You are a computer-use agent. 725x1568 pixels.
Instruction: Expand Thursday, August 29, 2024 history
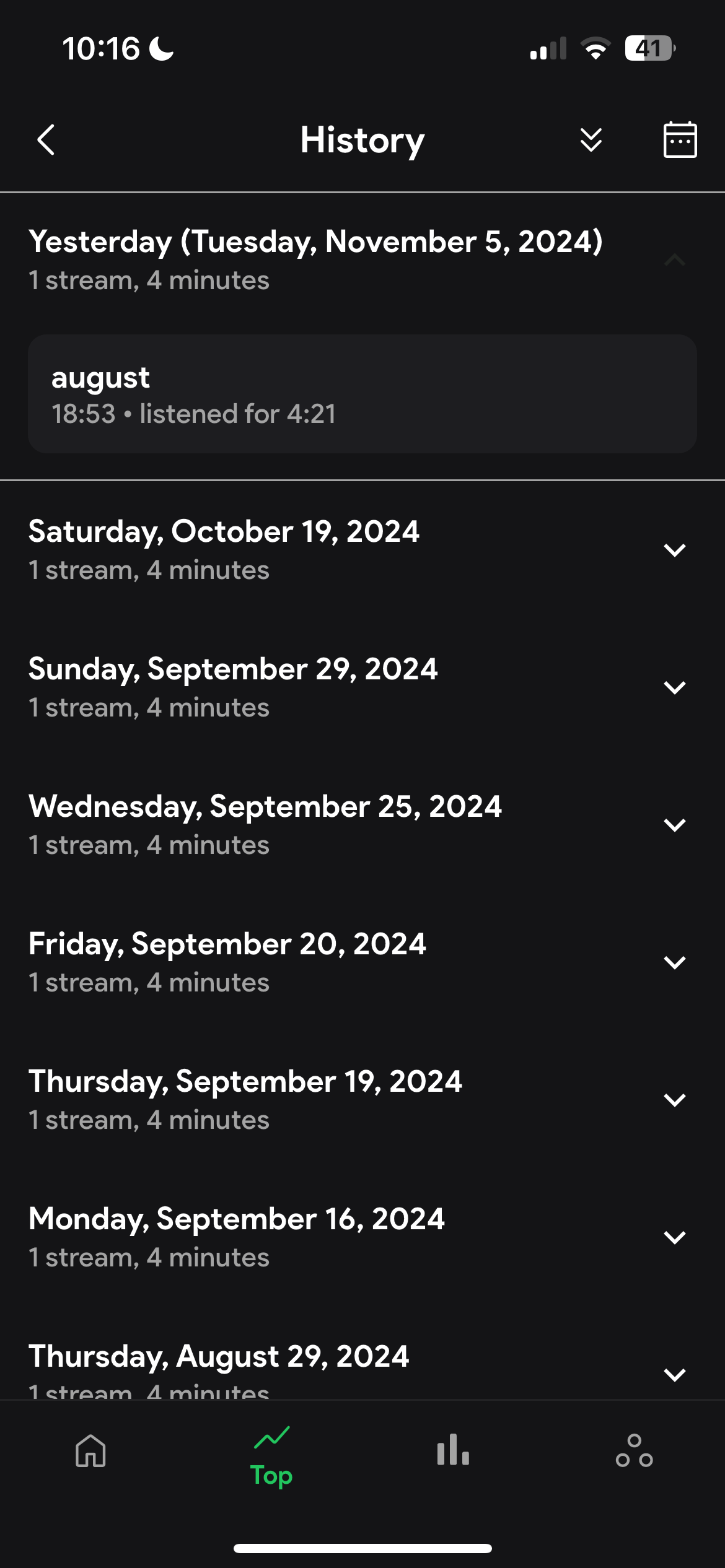pos(674,1374)
